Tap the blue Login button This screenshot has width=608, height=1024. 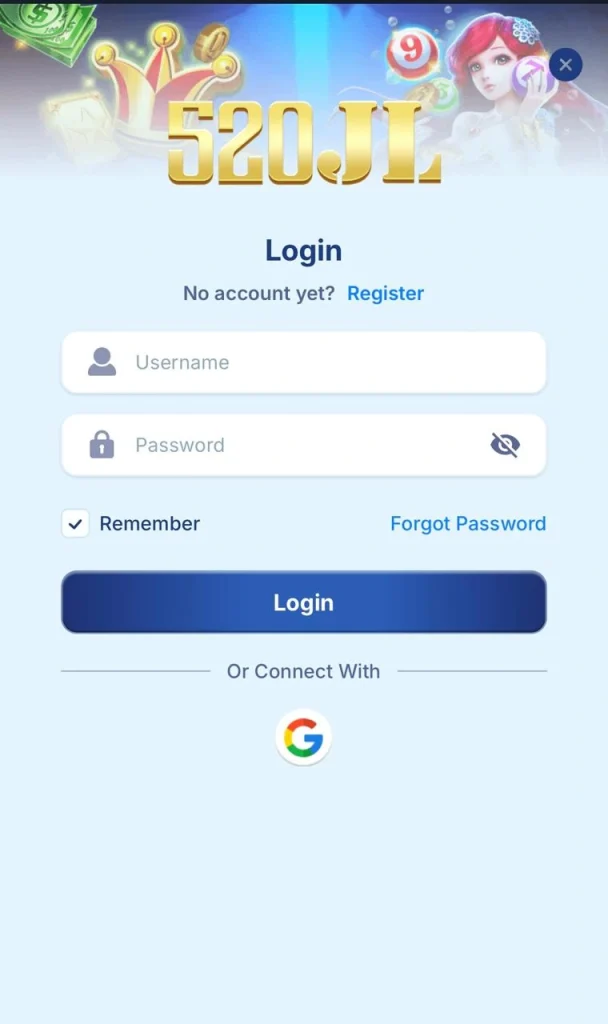[304, 602]
